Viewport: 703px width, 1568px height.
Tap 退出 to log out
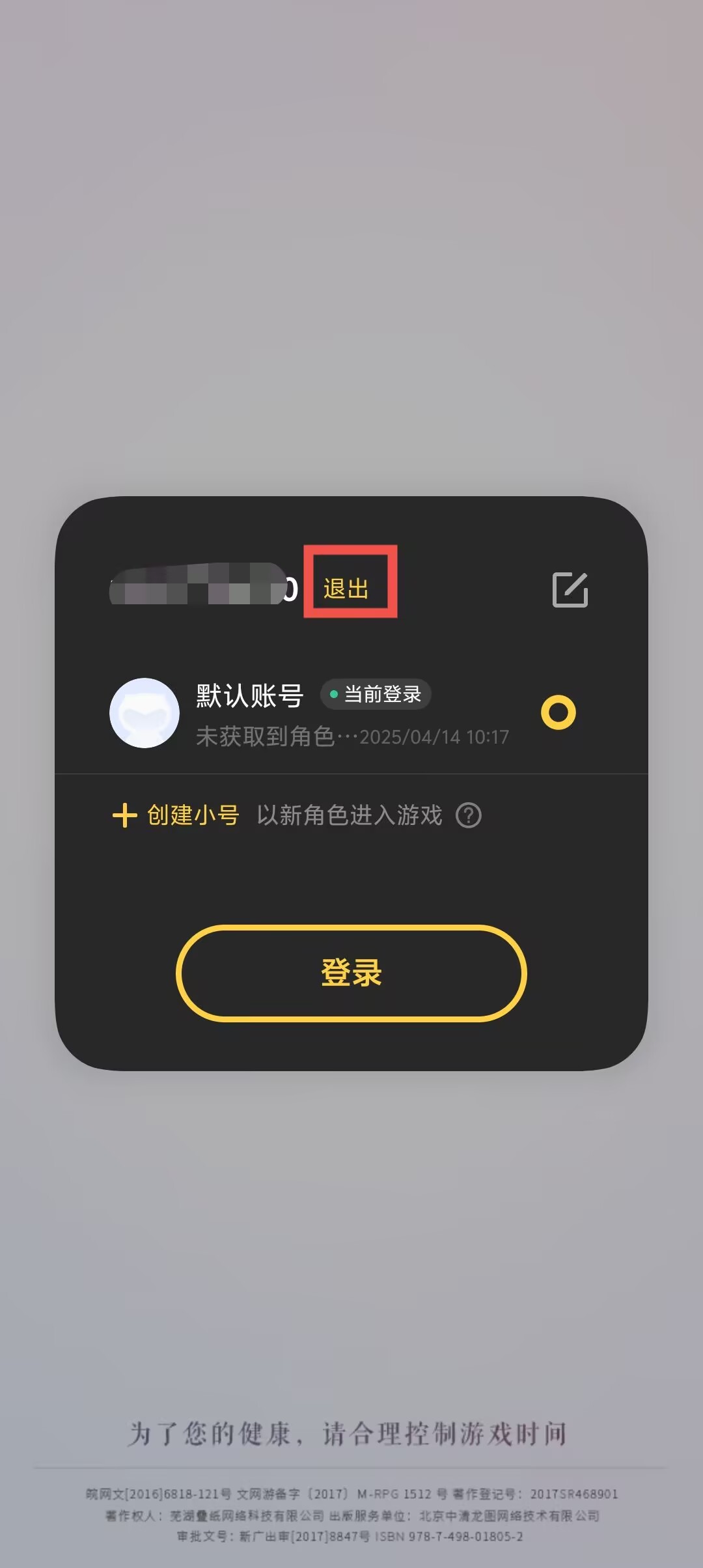point(346,589)
